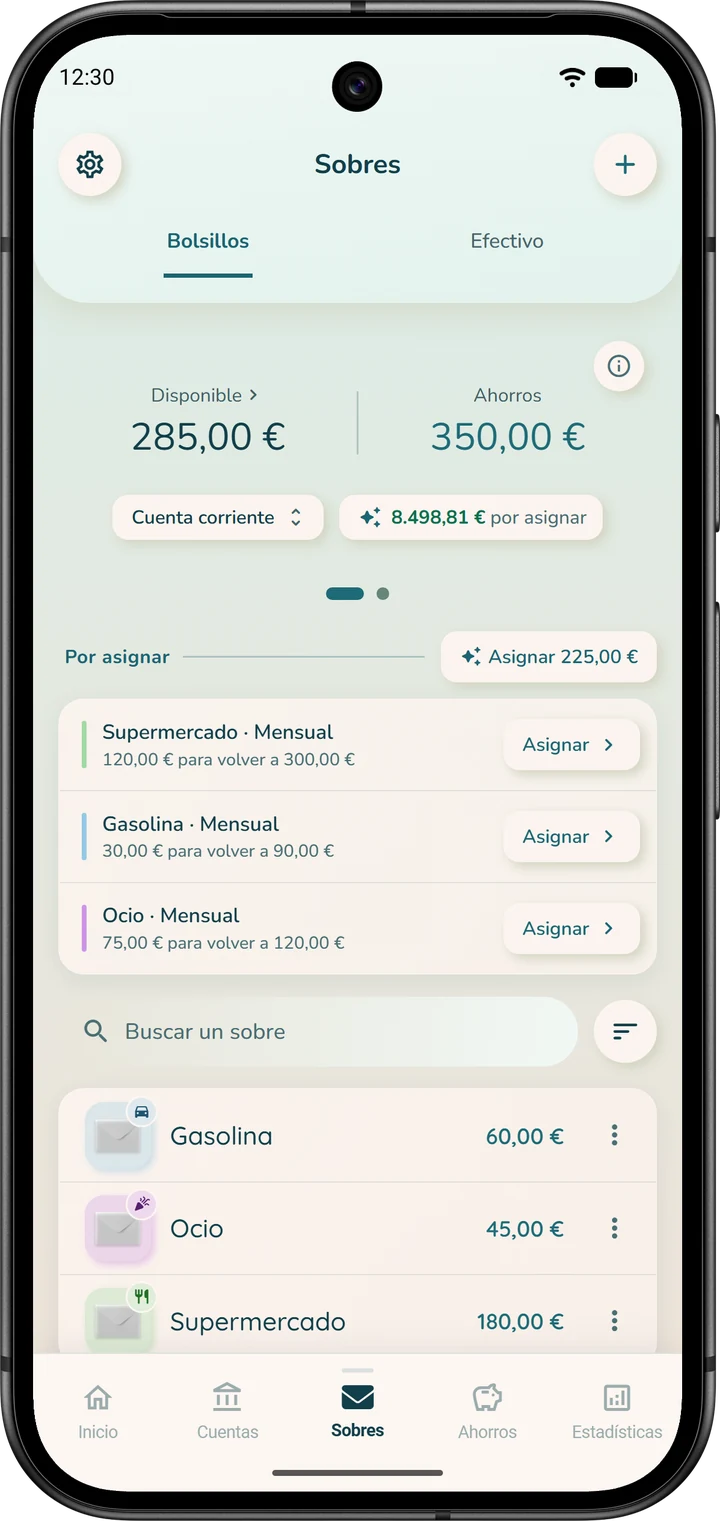720x1521 pixels.
Task: Assign funds to Ocio · Mensual
Action: (x=571, y=929)
